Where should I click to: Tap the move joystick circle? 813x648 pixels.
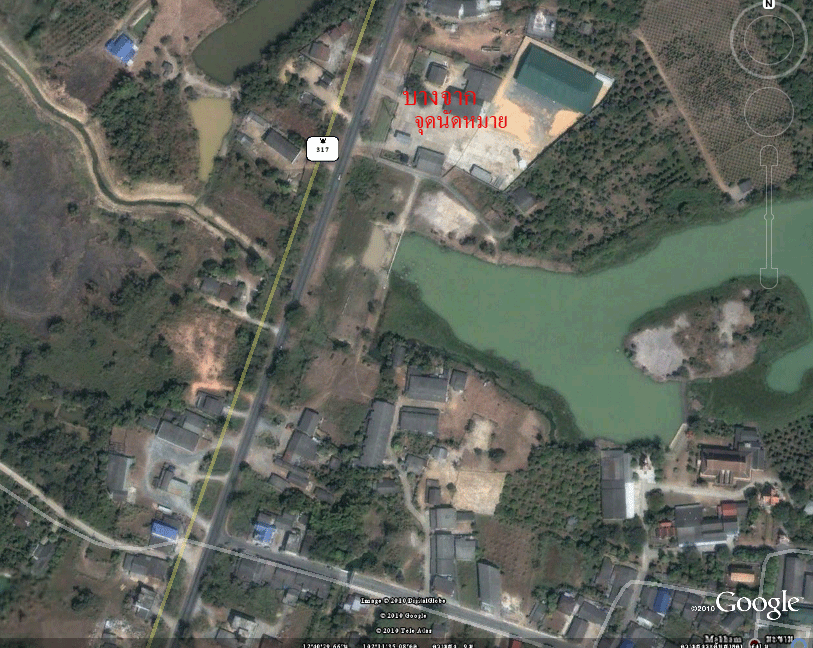pos(768,112)
